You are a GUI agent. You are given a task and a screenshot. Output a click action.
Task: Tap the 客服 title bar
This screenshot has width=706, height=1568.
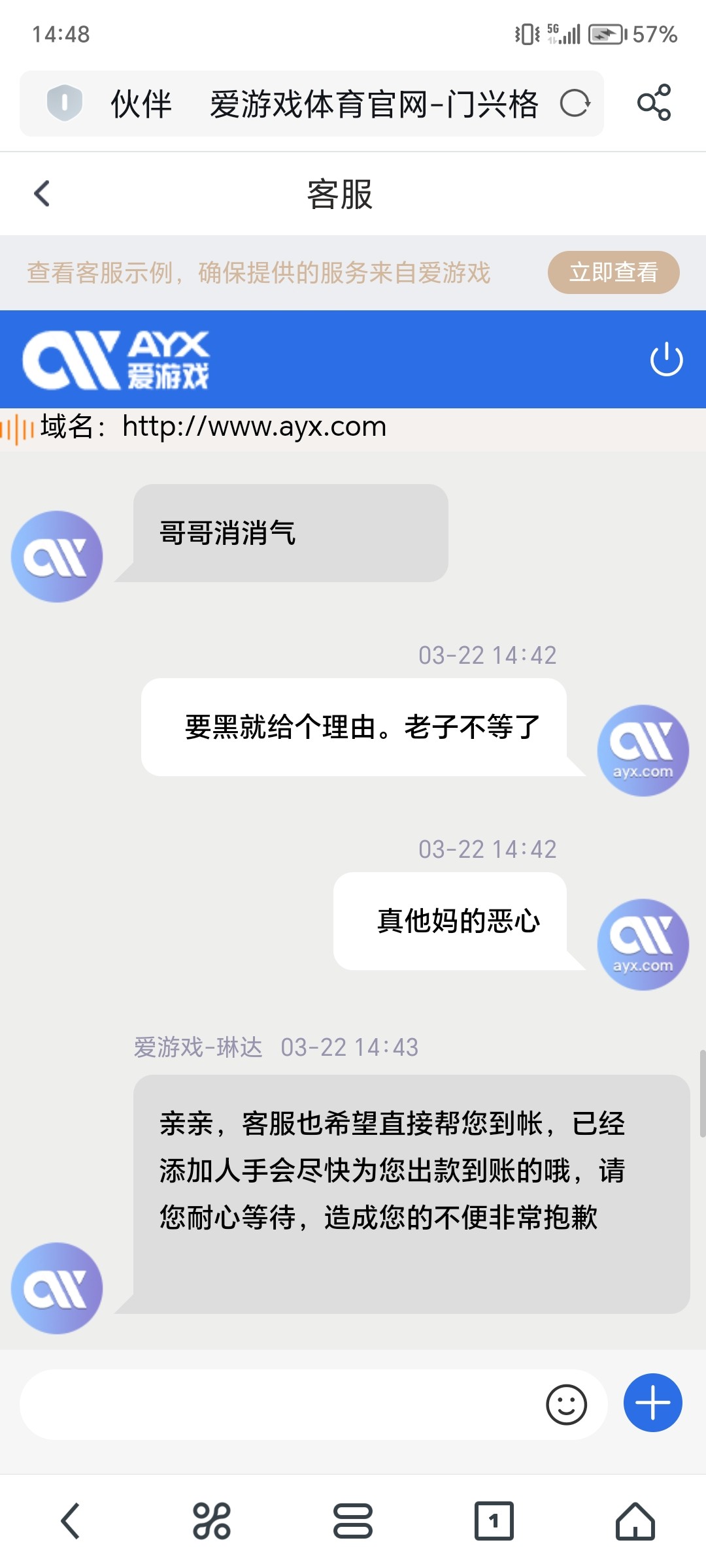pyautogui.click(x=339, y=194)
